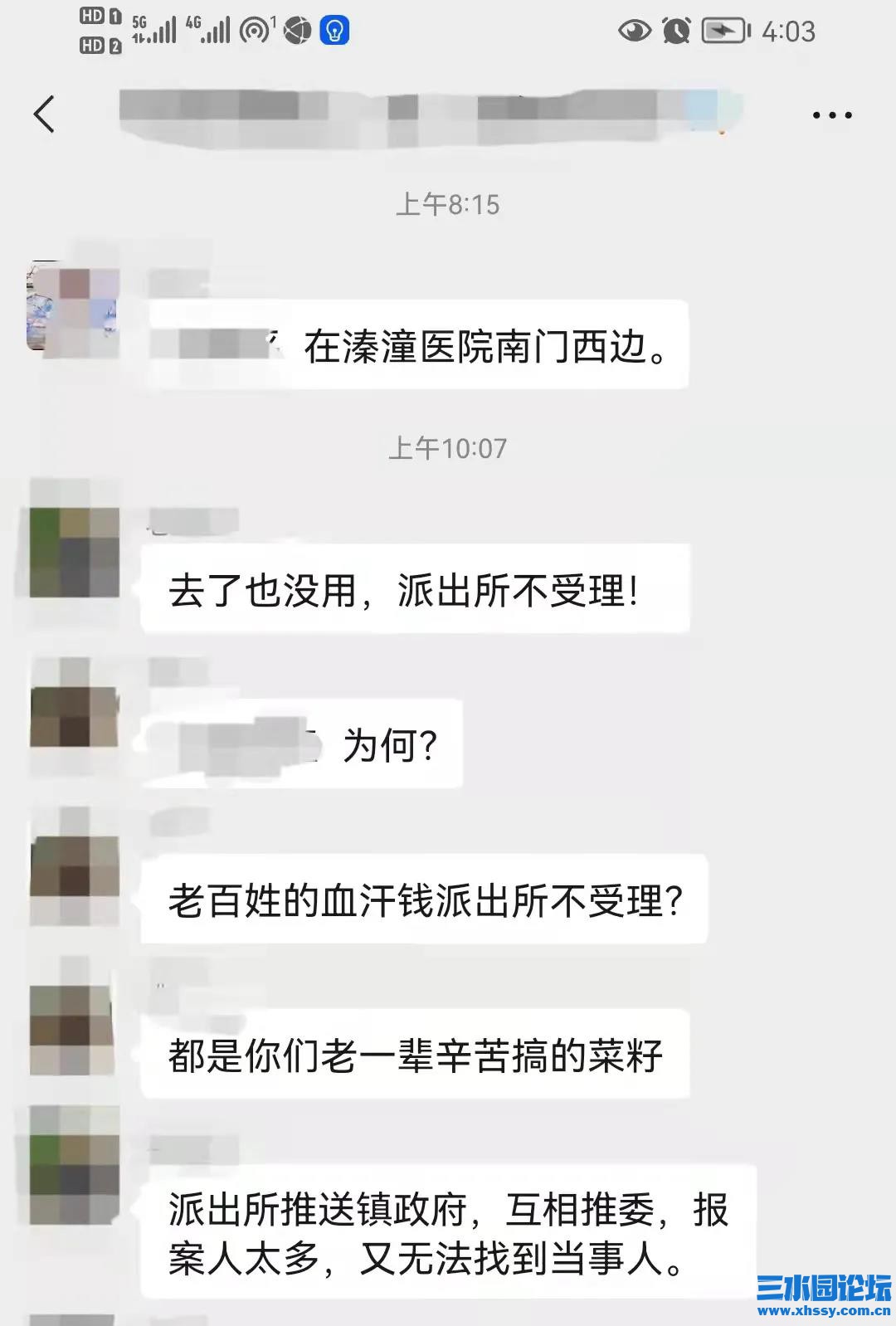The width and height of the screenshot is (896, 1326).
Task: Go back to the chat list
Action: click(x=45, y=115)
